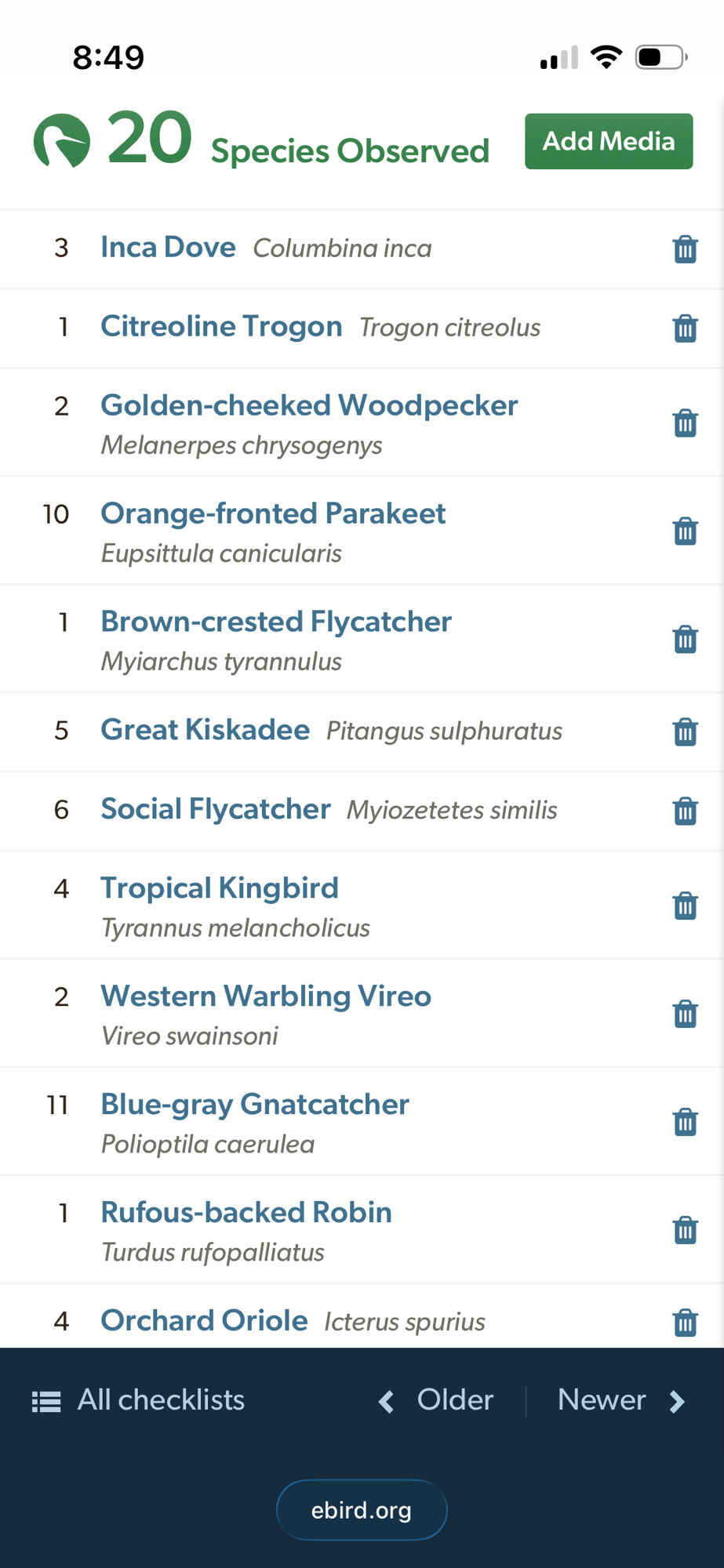724x1568 pixels.
Task: Remove the Orange-fronted Parakeet entry
Action: click(x=685, y=531)
